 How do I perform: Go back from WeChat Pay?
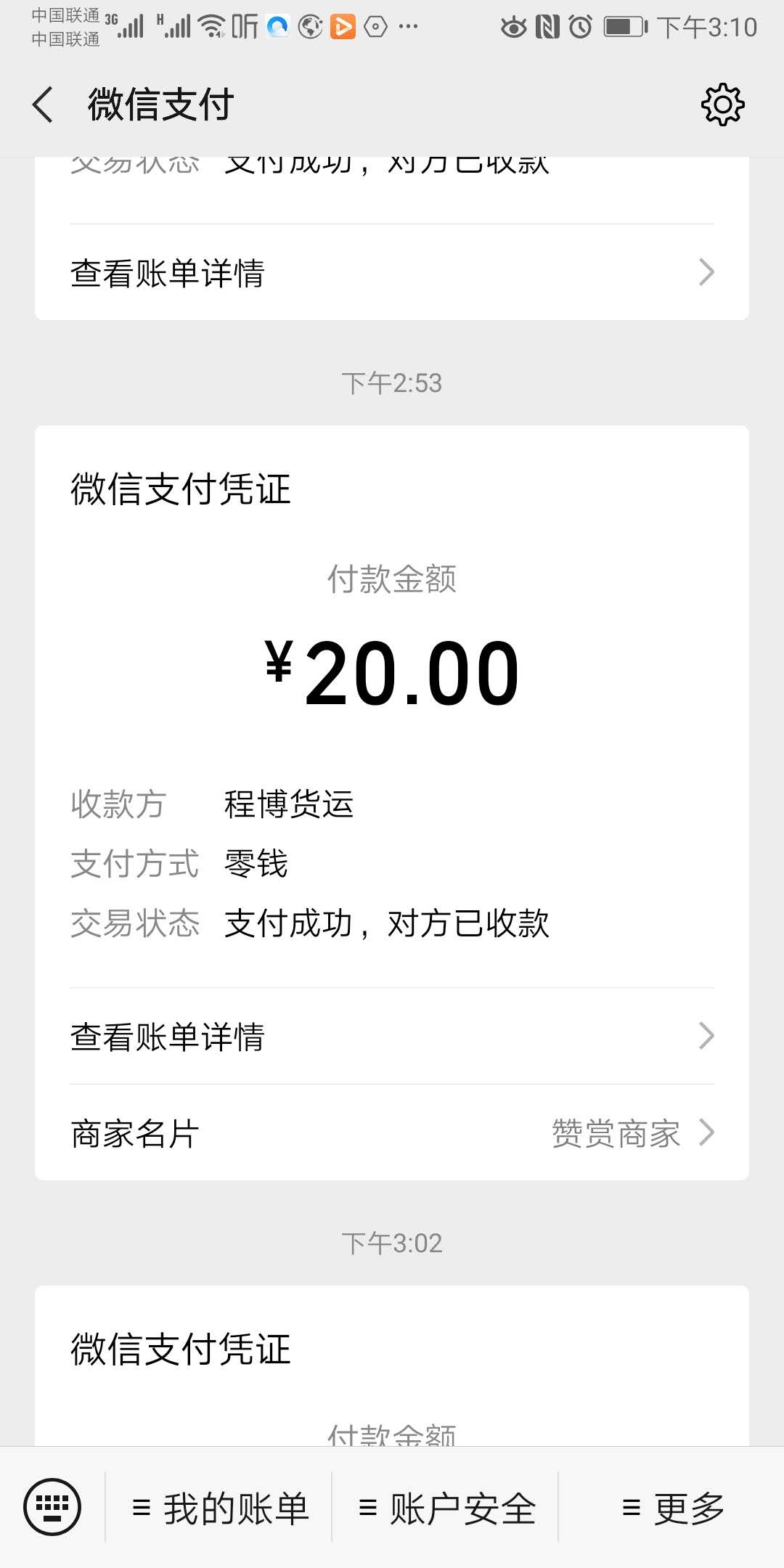tap(44, 105)
